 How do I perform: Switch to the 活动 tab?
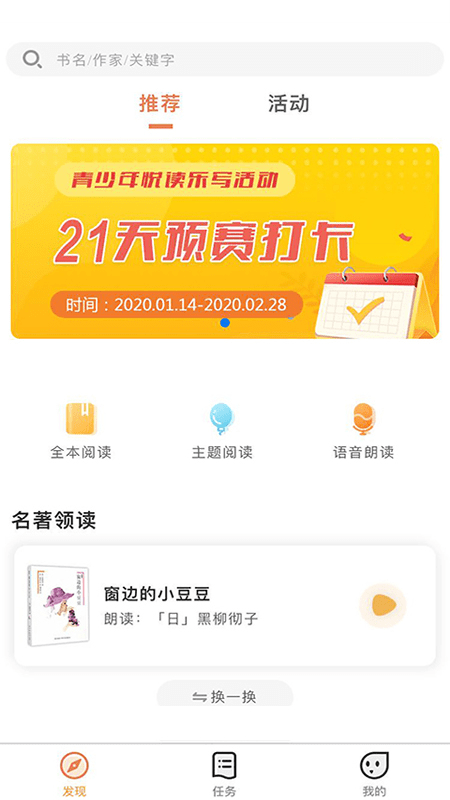289,104
